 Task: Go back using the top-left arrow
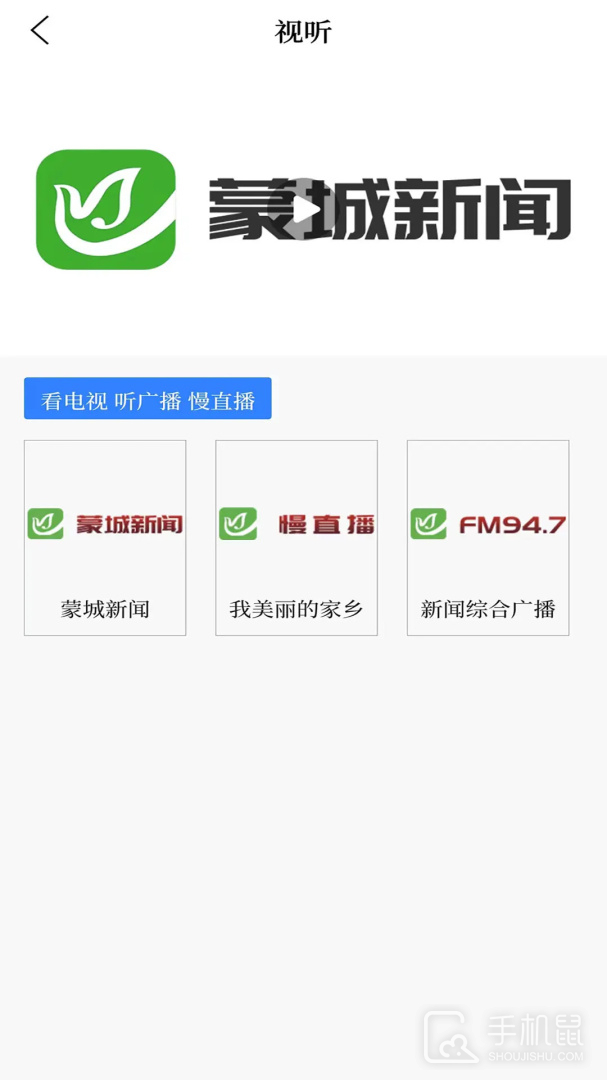[40, 31]
